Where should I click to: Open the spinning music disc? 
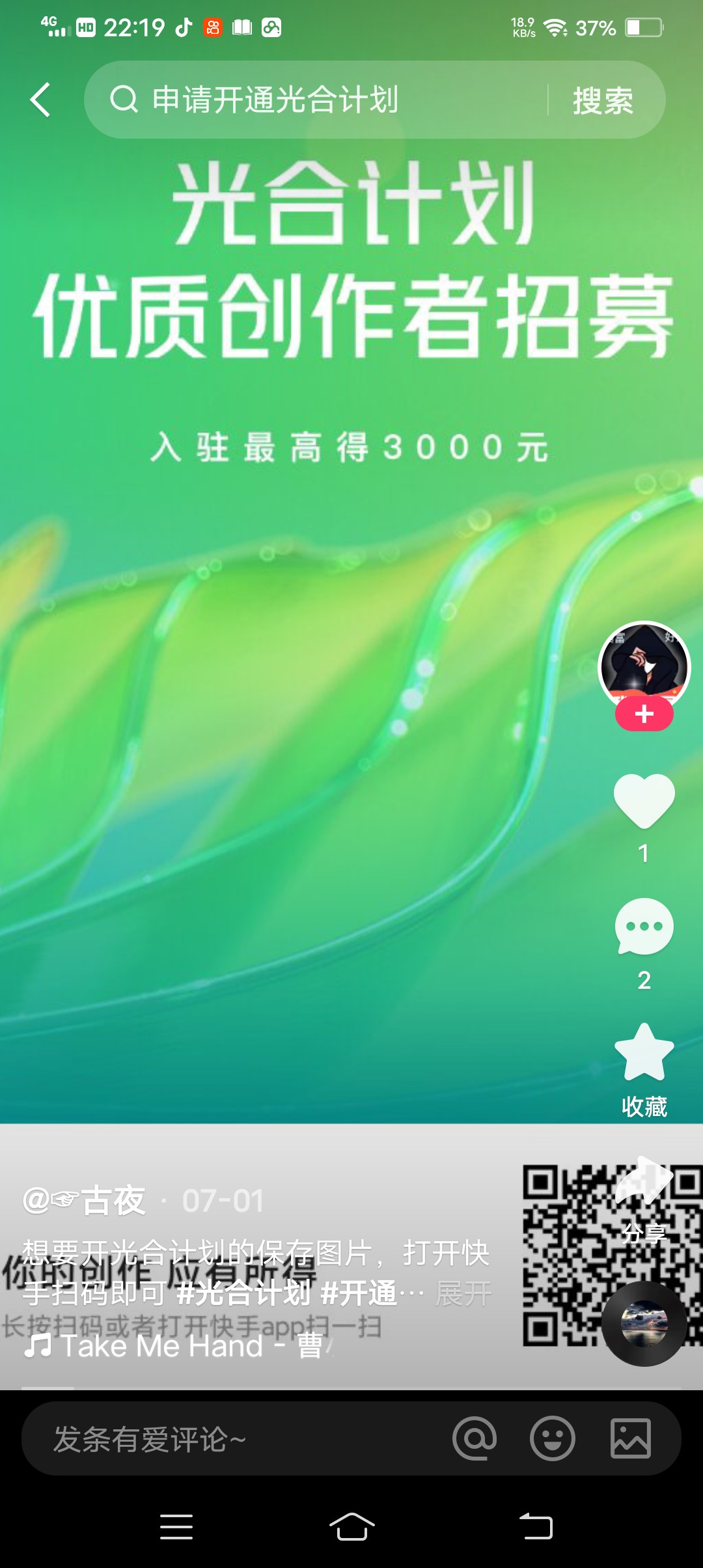(x=644, y=1324)
